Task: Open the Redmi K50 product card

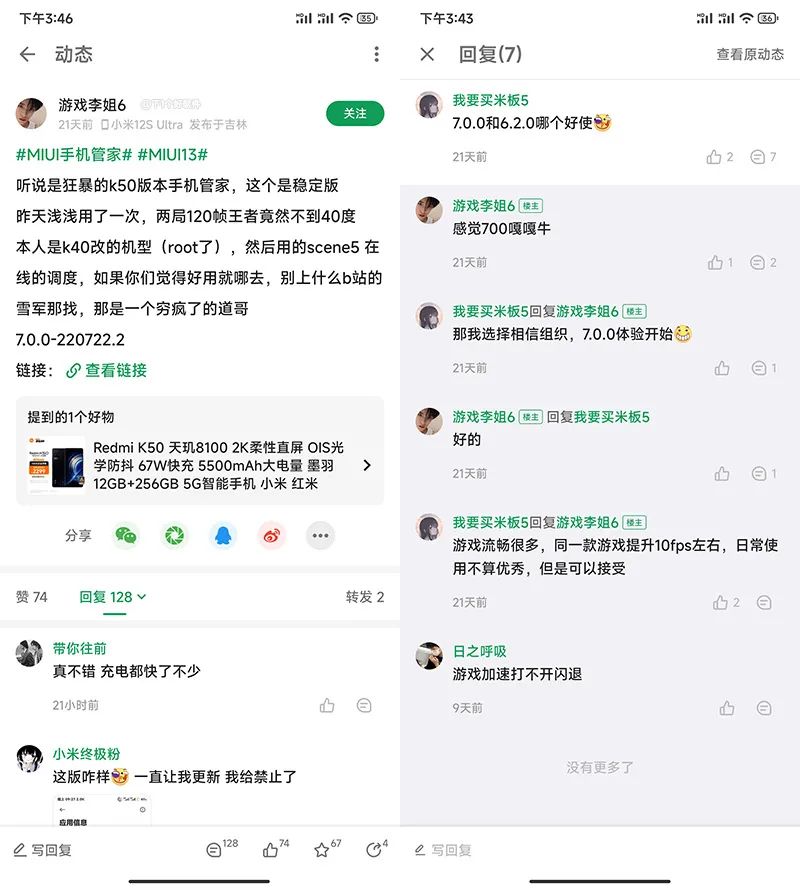Action: pos(200,465)
